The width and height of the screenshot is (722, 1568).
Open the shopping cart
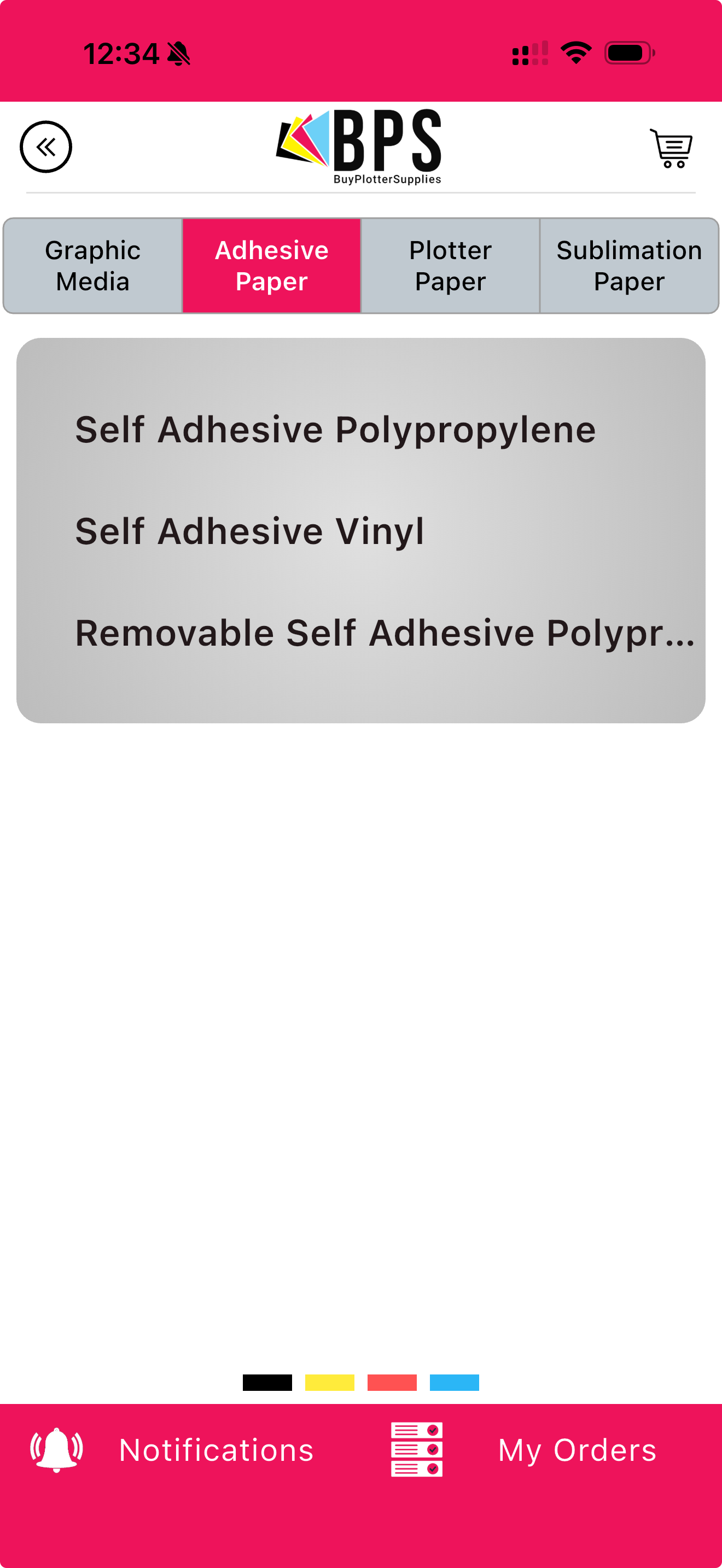pos(671,148)
